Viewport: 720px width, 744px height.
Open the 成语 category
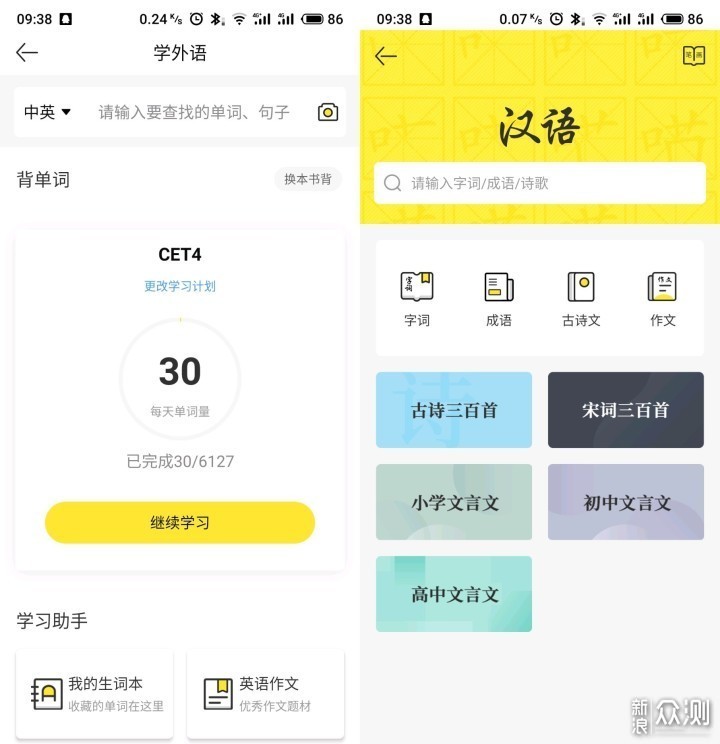tap(499, 298)
